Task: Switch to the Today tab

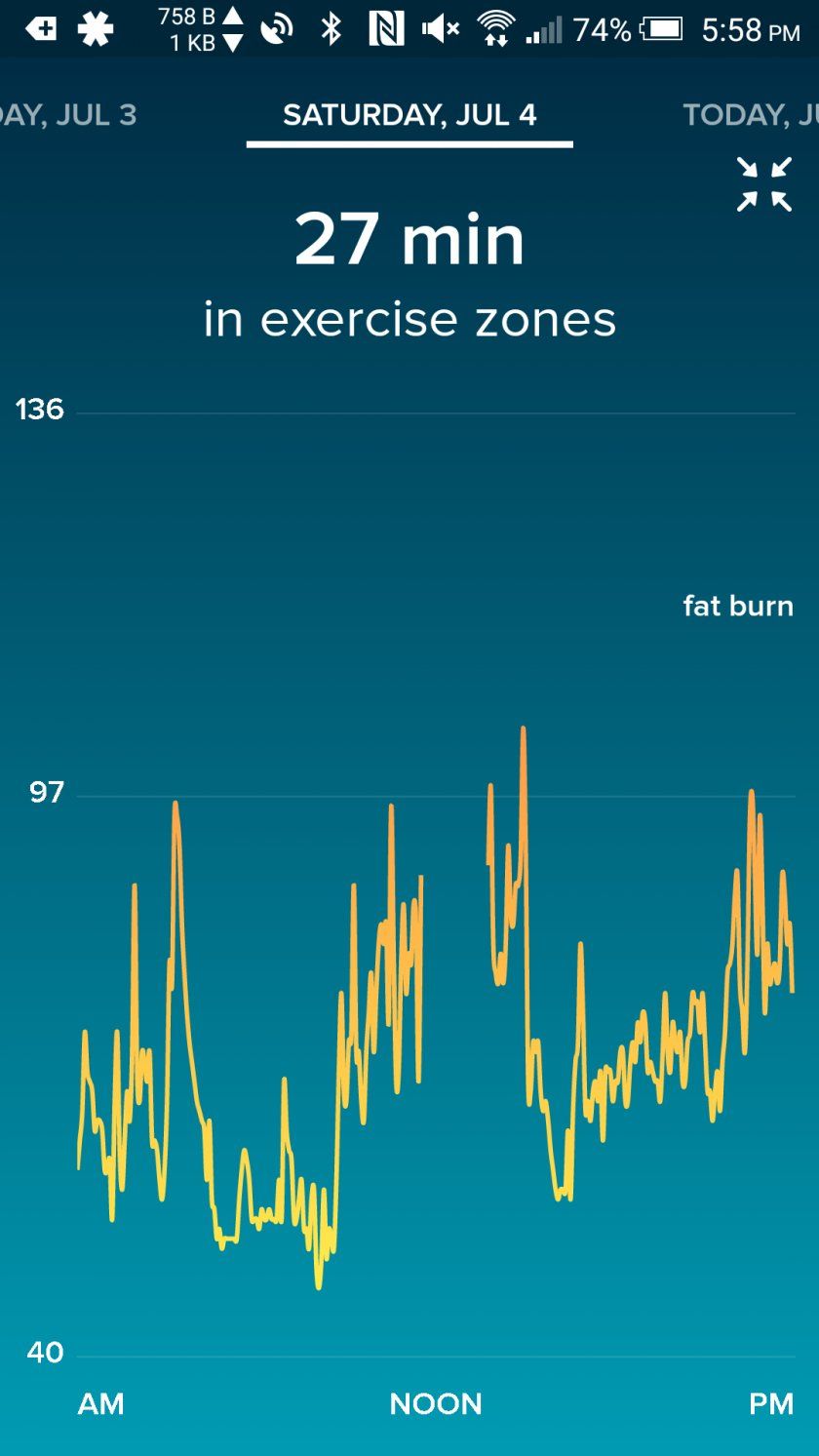Action: coord(749,115)
